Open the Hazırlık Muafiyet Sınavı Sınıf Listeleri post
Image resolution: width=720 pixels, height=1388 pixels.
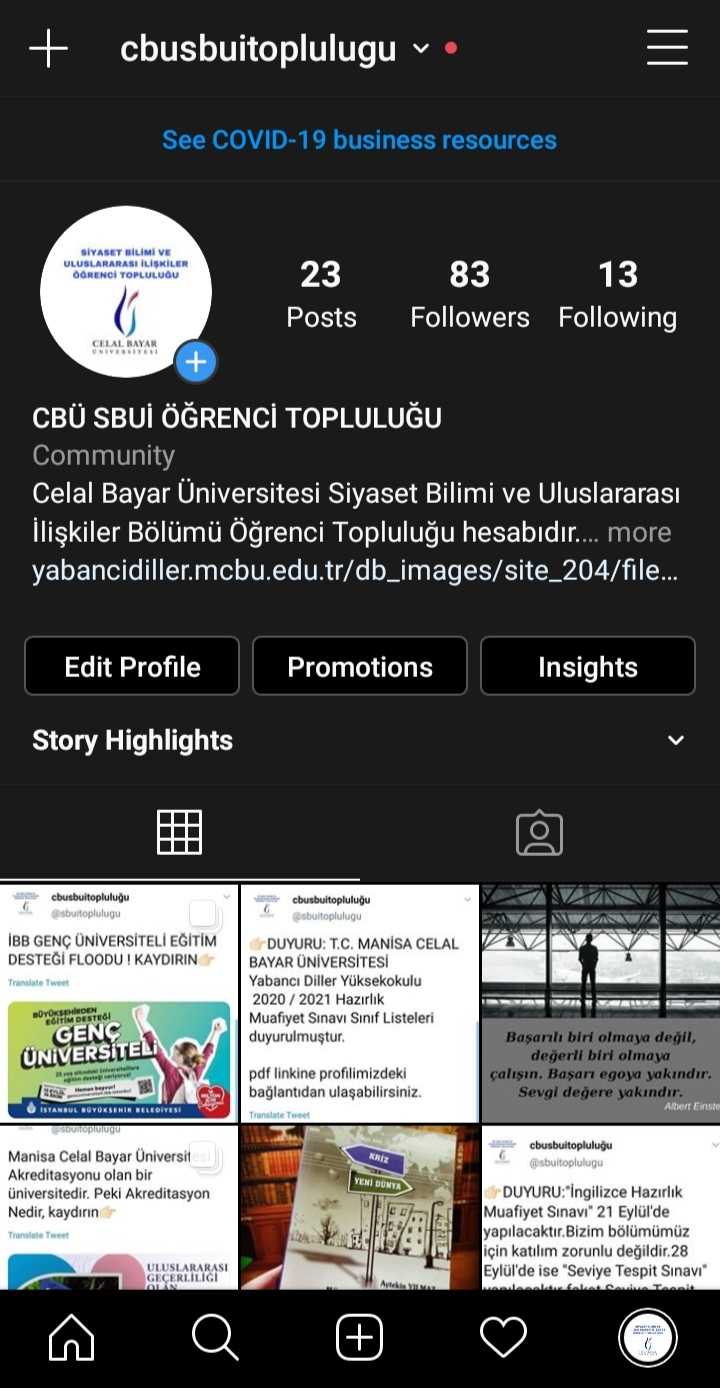(360, 1003)
